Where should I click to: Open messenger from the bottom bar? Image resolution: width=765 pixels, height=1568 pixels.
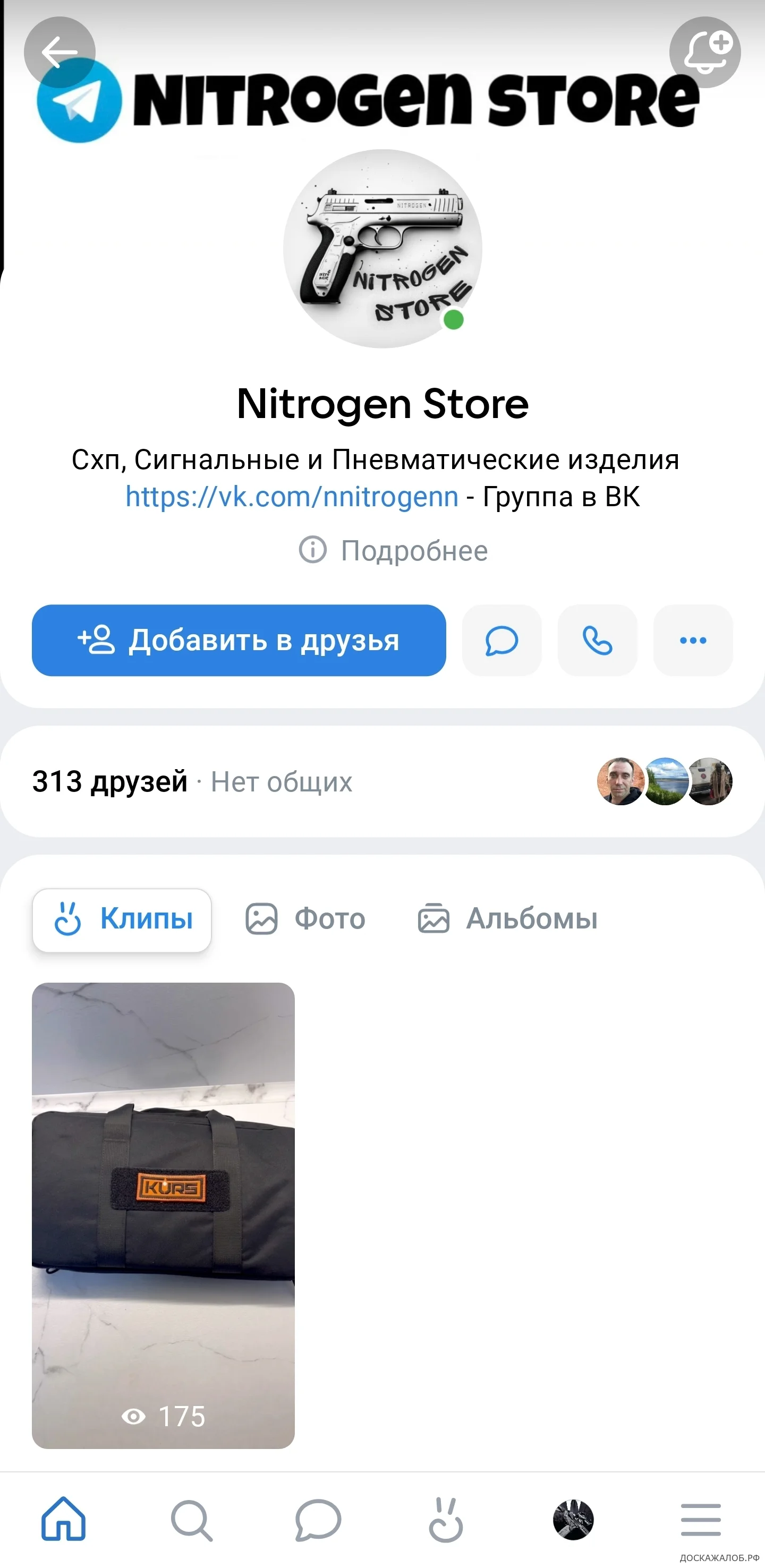(318, 1519)
